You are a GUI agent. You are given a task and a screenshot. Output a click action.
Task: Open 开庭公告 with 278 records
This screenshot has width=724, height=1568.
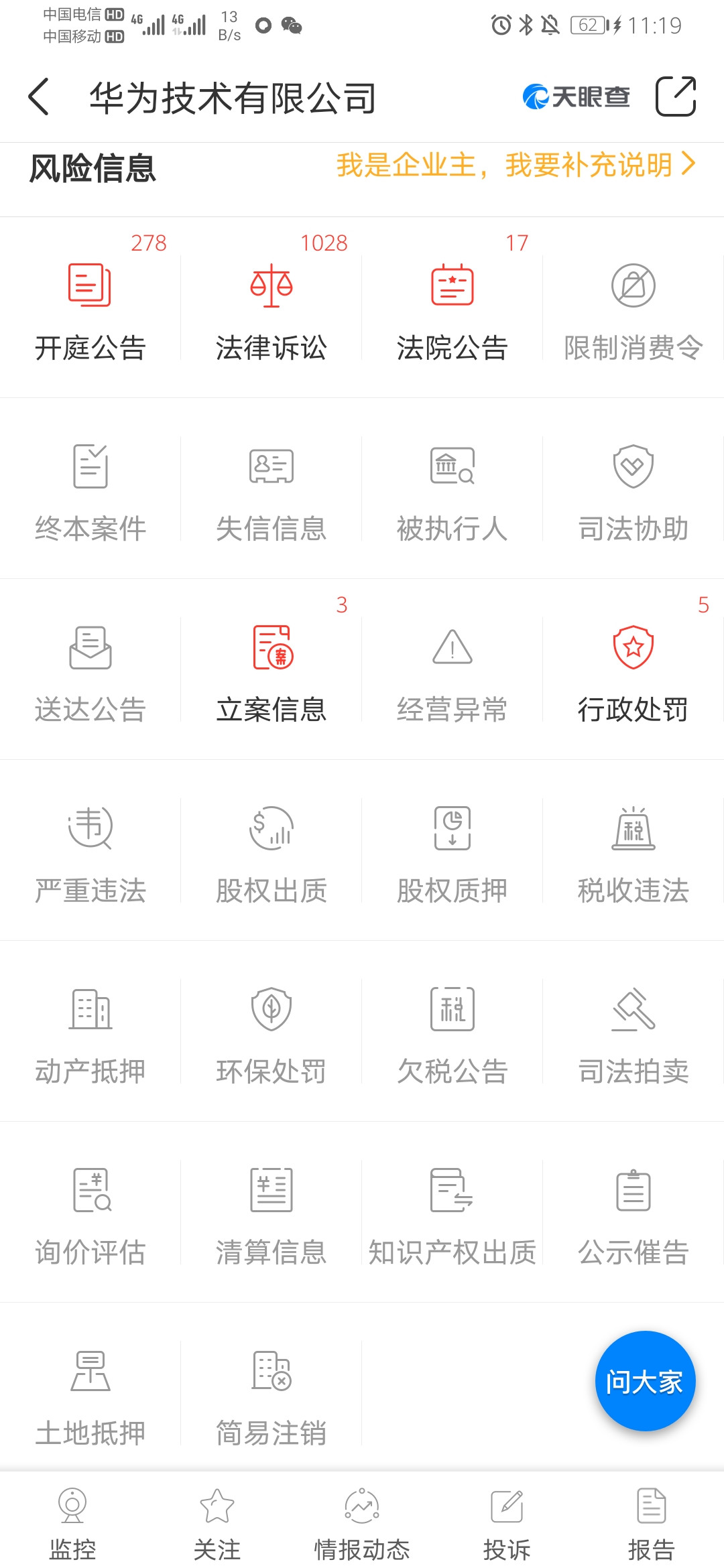[90, 308]
